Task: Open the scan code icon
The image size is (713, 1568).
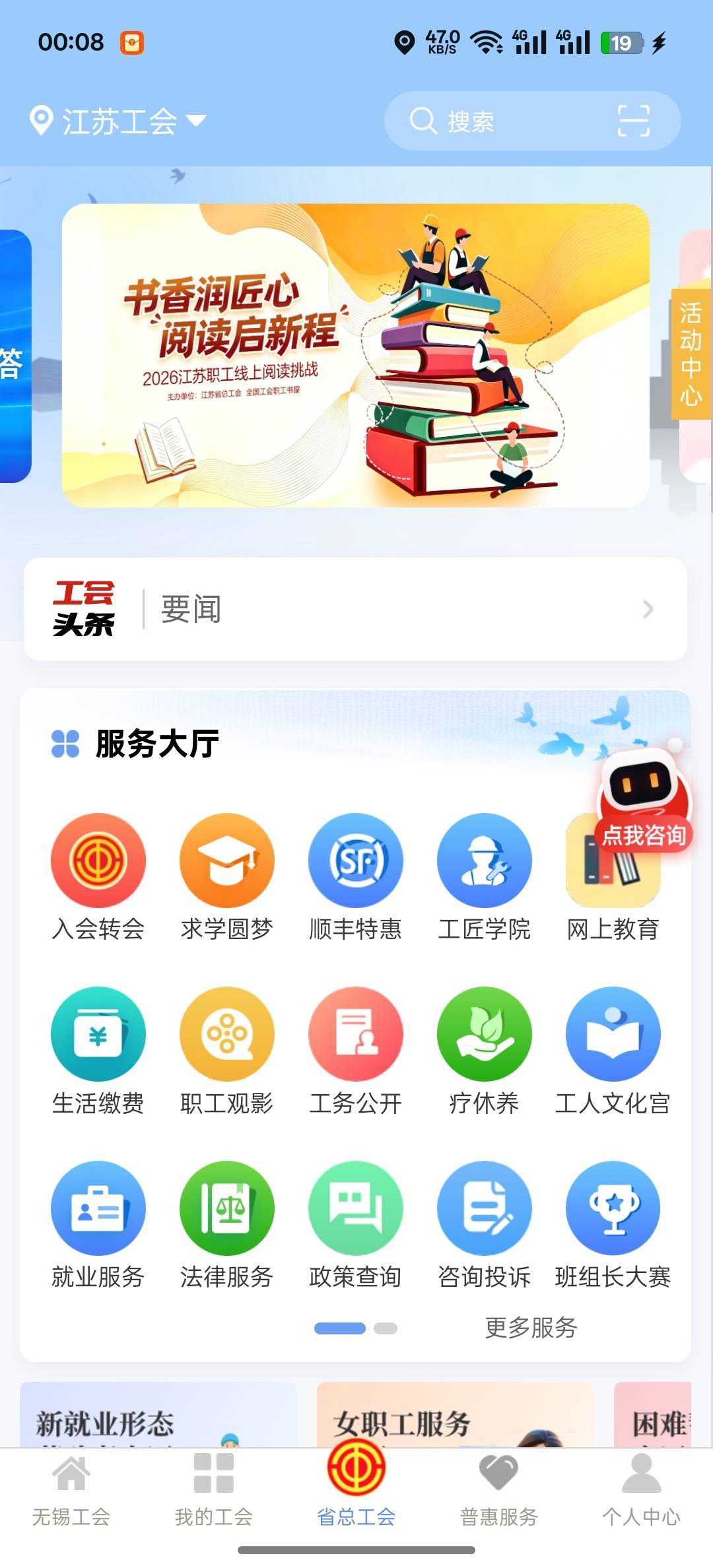Action: [x=633, y=121]
